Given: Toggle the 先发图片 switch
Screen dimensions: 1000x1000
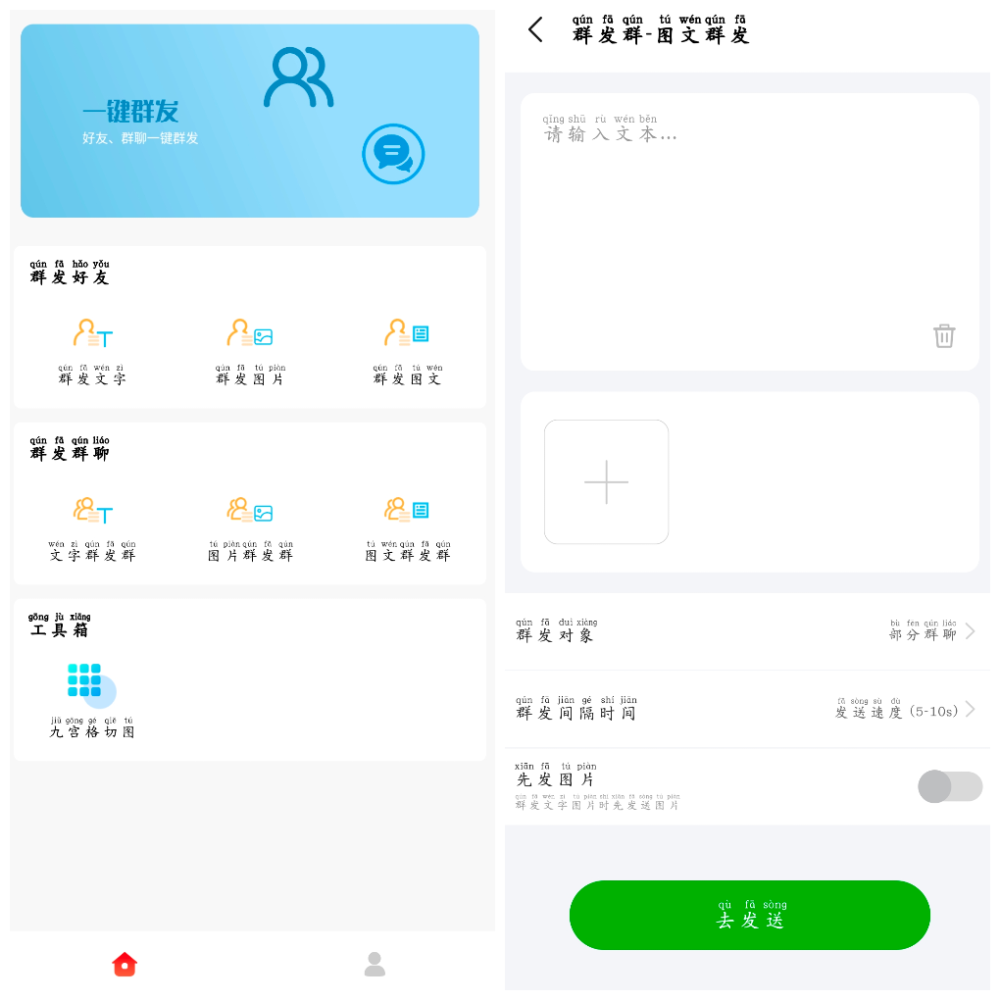Looking at the screenshot, I should coord(949,786).
